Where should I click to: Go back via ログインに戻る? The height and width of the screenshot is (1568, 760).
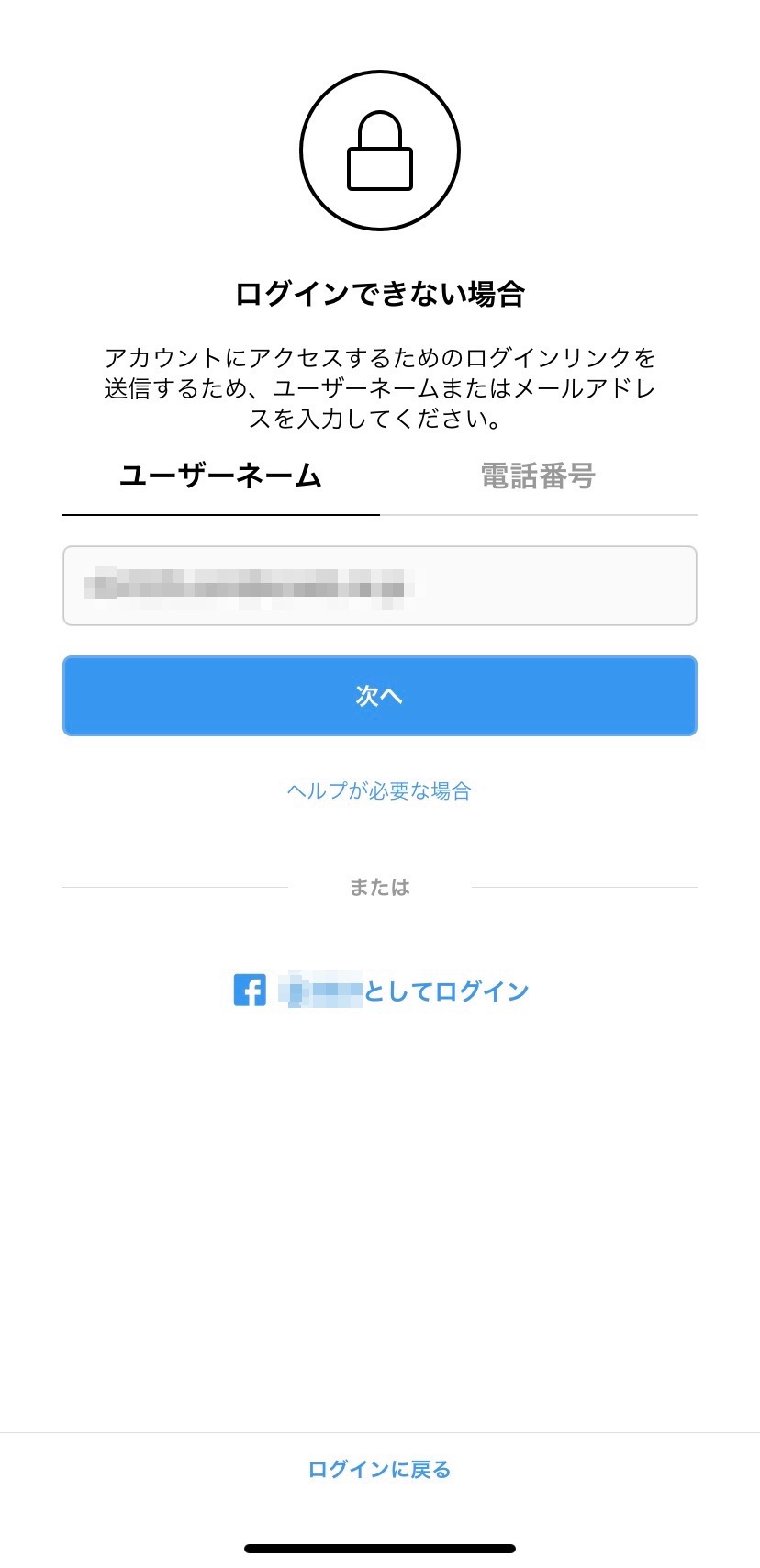[x=379, y=1469]
